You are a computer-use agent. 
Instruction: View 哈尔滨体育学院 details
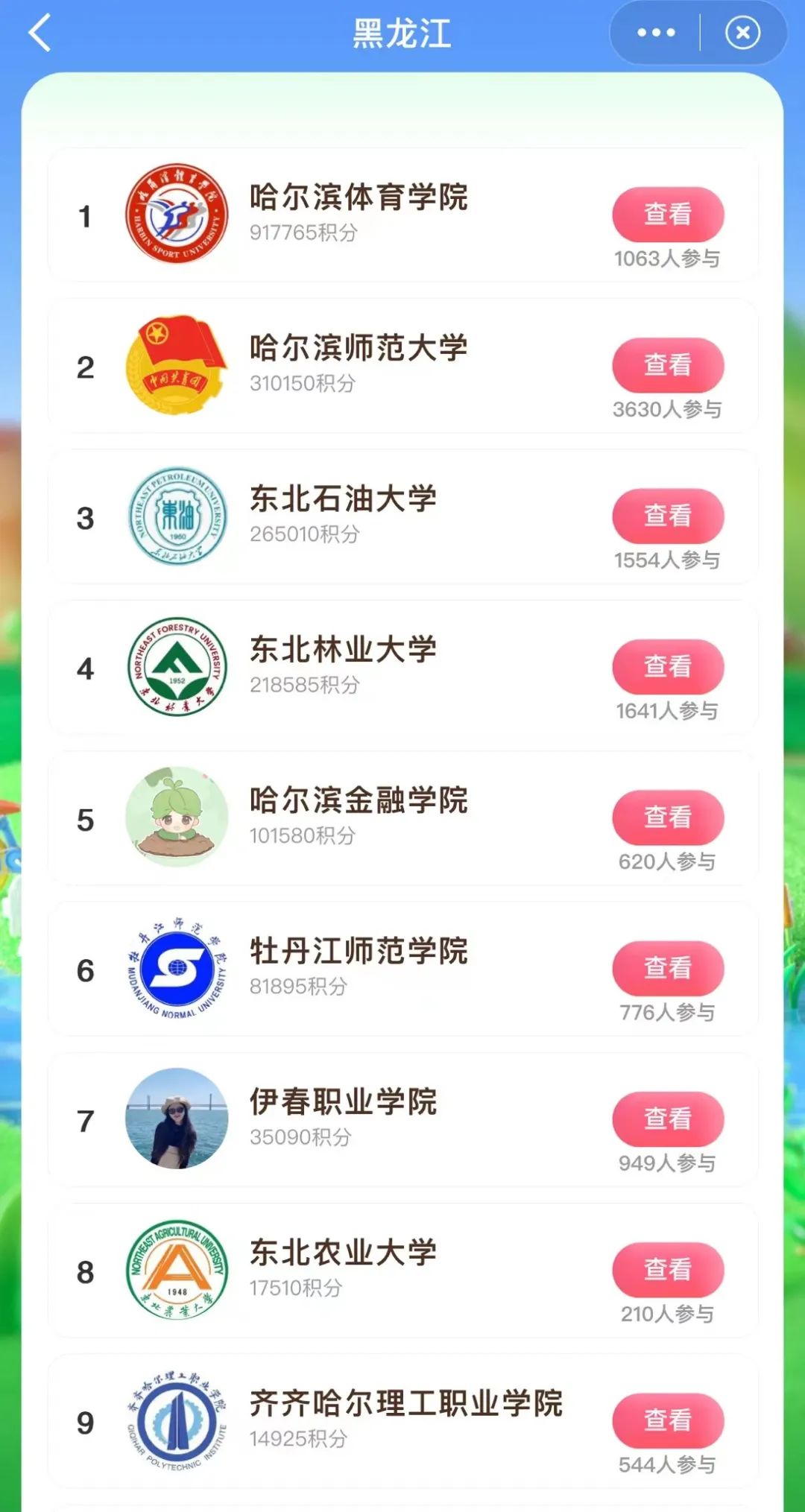(x=668, y=215)
